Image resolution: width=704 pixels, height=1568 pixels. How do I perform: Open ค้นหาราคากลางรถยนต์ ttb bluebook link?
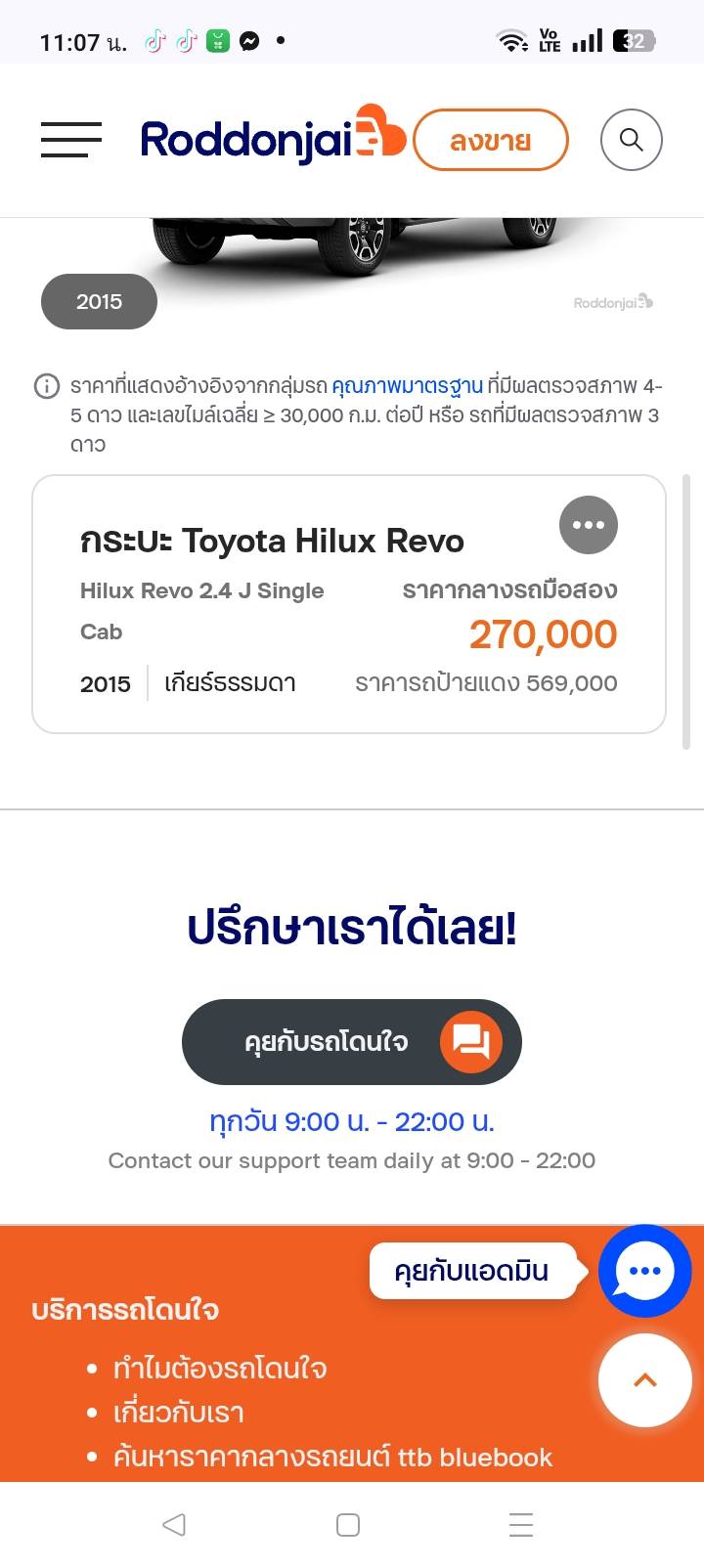(332, 1458)
